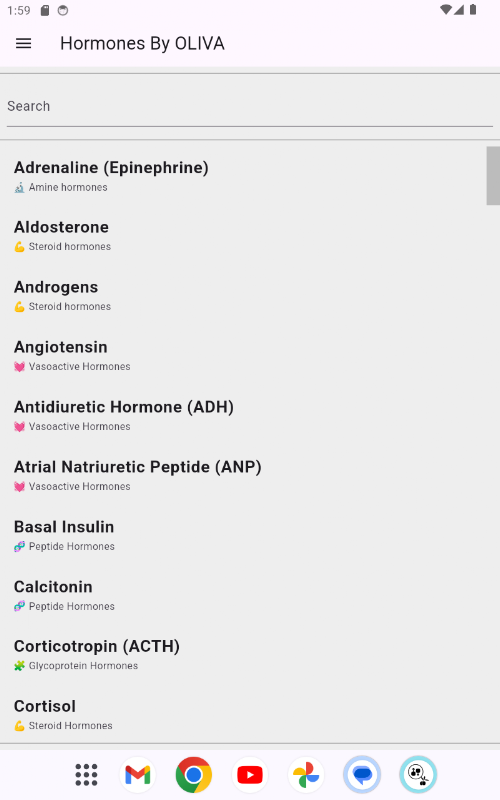Viewport: 500px width, 800px height.
Task: Open Messages from the taskbar
Action: 362,774
